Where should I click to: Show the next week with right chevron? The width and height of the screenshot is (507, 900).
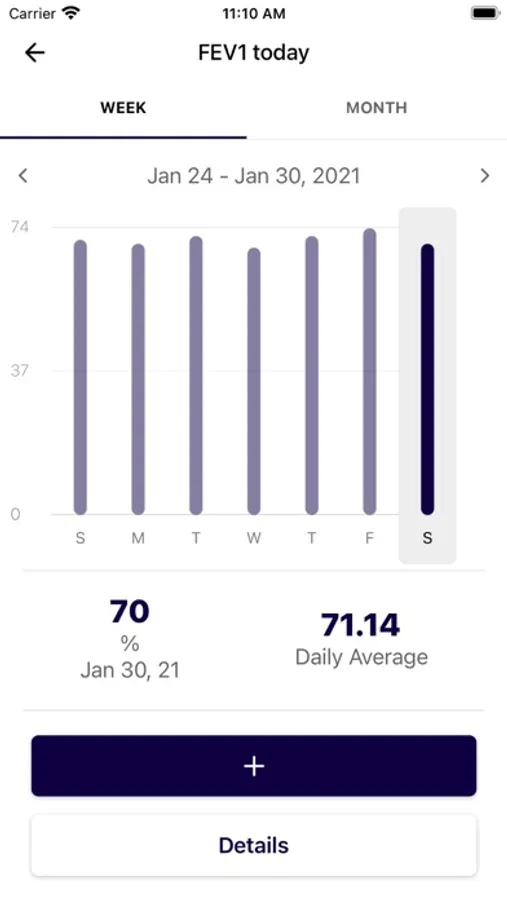(485, 176)
